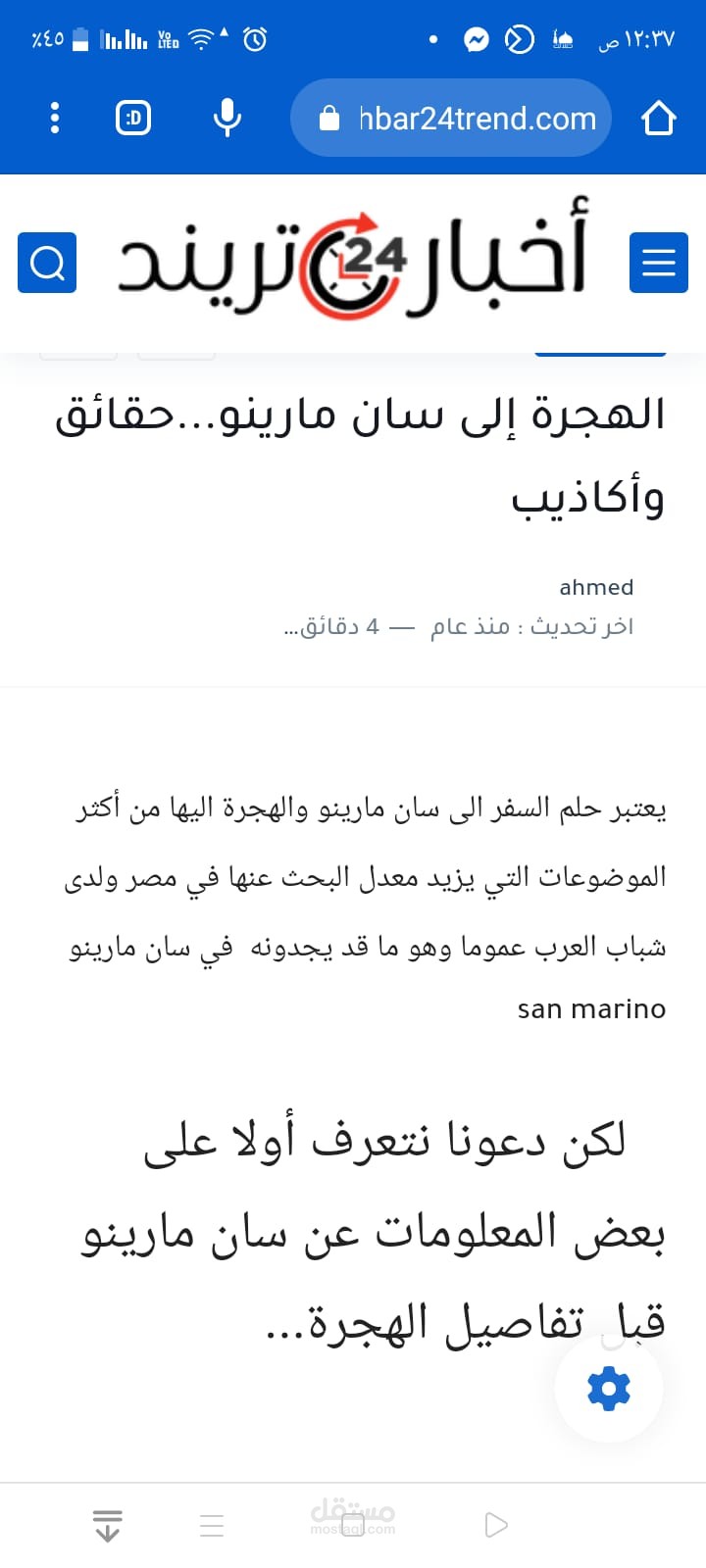Image resolution: width=706 pixels, height=1568 pixels.
Task: Tap the hbar24trend.com address bar
Action: coord(451,119)
